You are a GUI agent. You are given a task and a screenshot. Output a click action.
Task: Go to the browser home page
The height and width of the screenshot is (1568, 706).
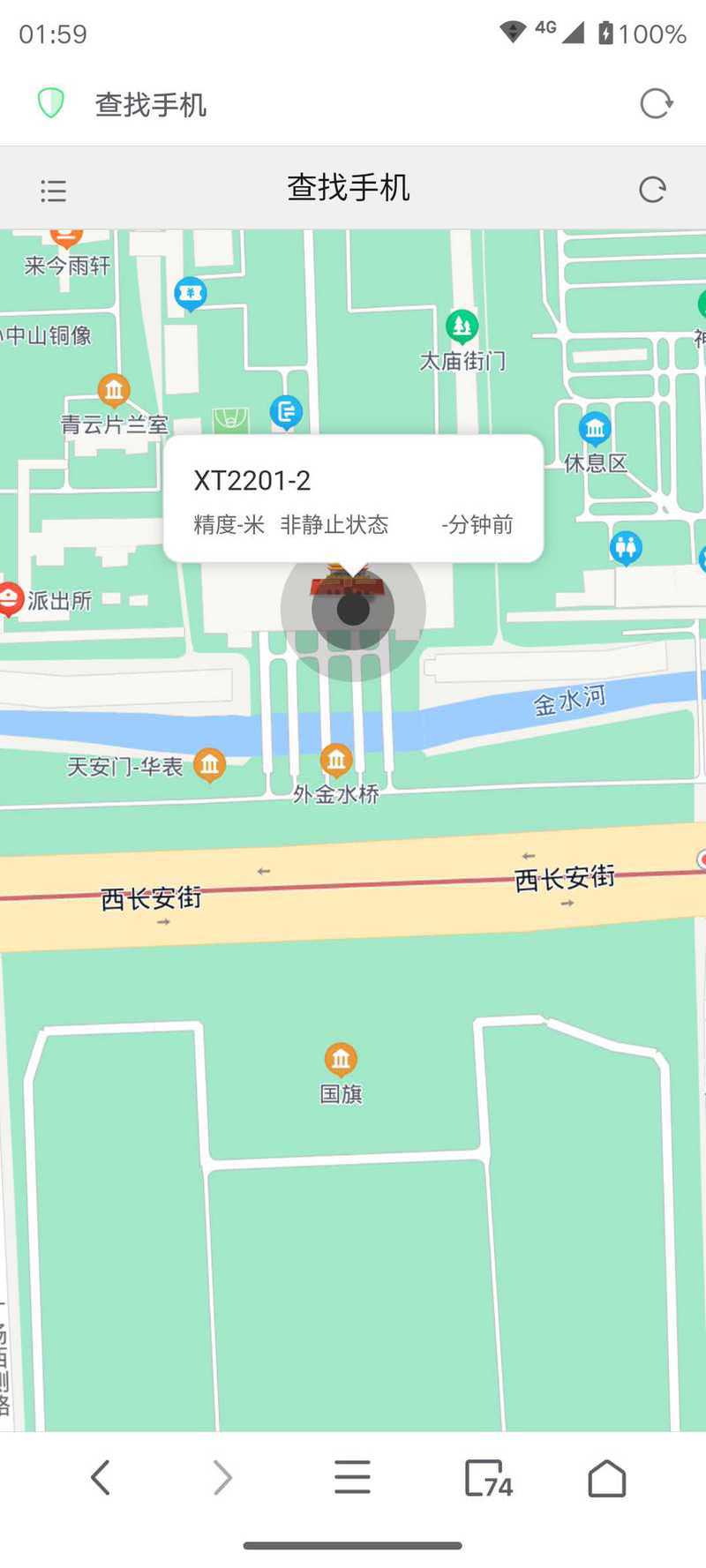pos(607,1478)
